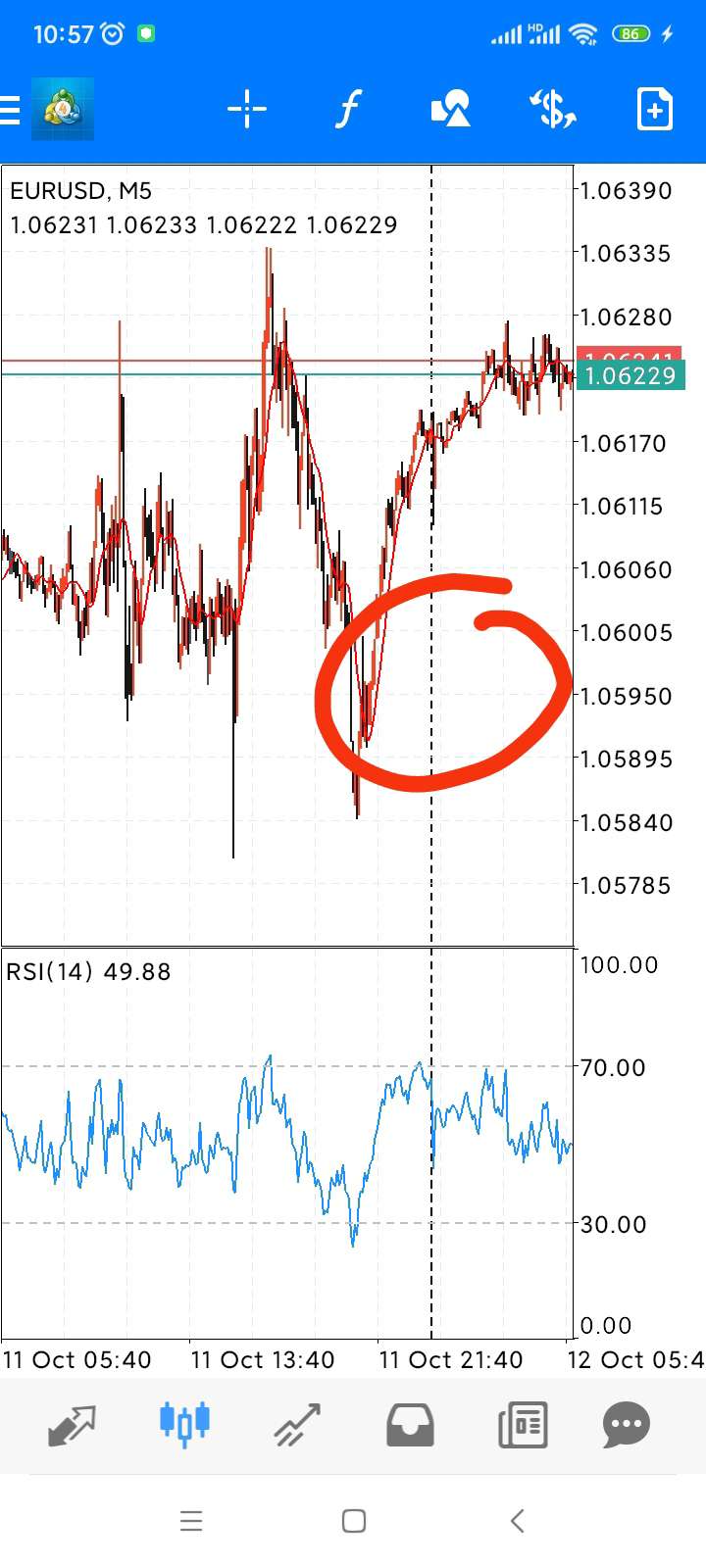Create a new order
Viewport: 706px width, 1568px height.
(x=655, y=109)
